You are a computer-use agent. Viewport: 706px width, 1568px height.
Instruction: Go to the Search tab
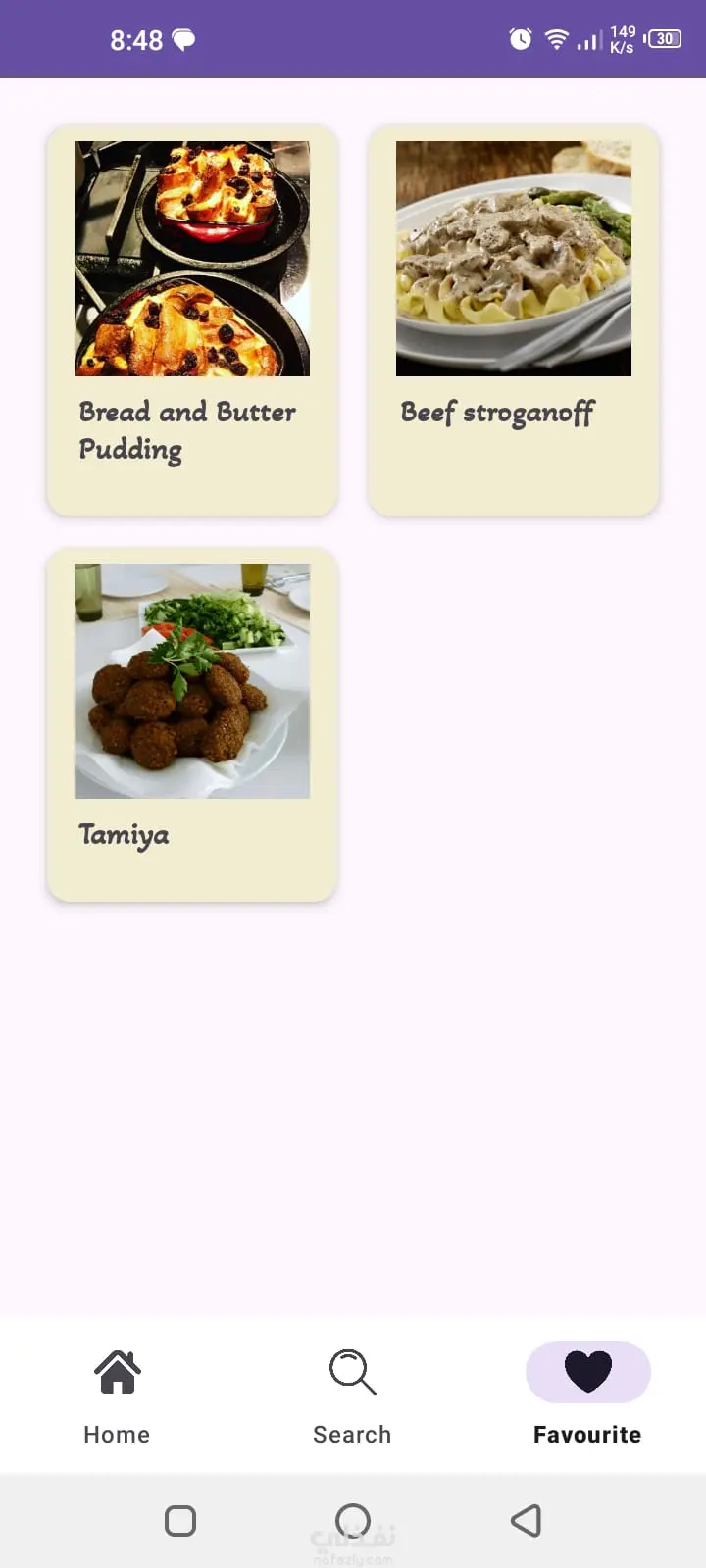[x=352, y=1396]
